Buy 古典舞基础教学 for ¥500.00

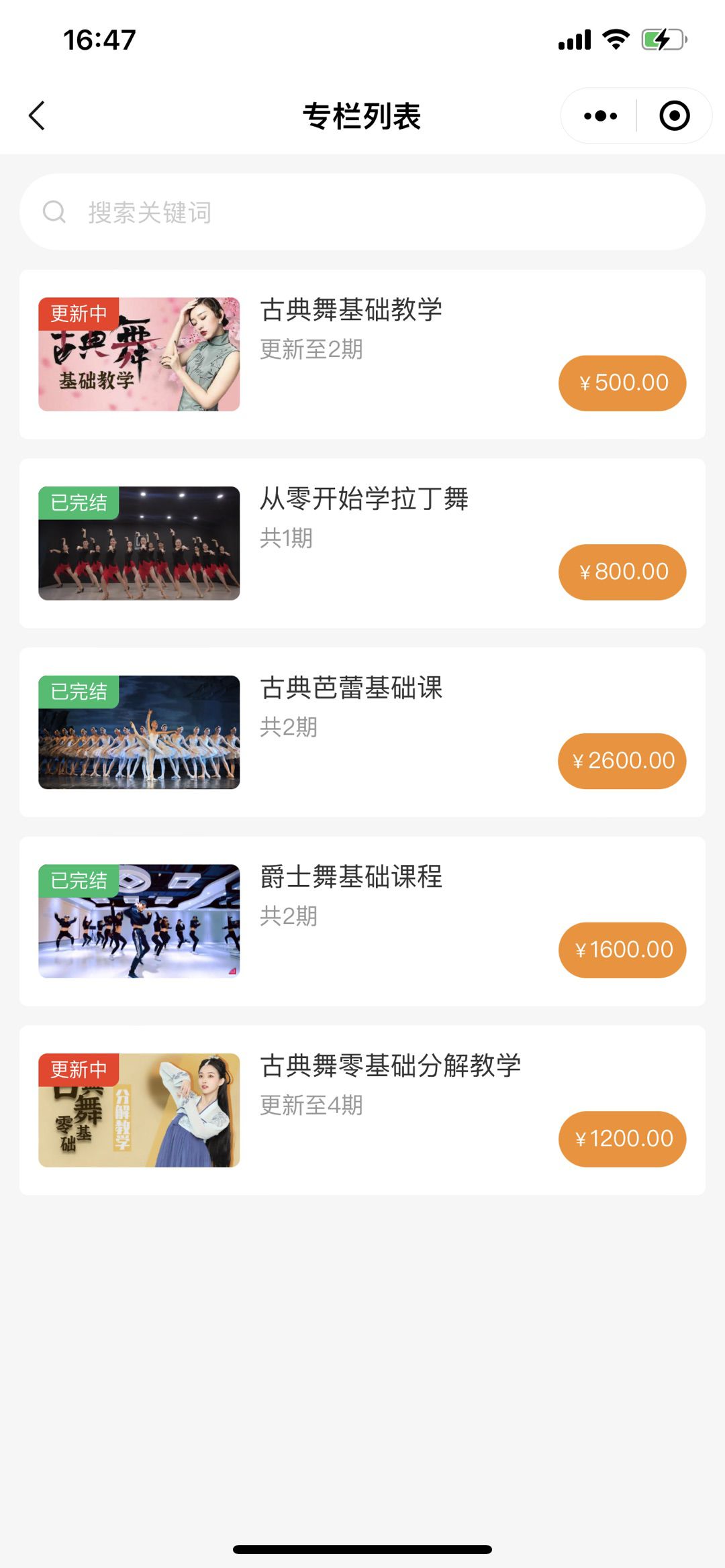click(x=622, y=383)
